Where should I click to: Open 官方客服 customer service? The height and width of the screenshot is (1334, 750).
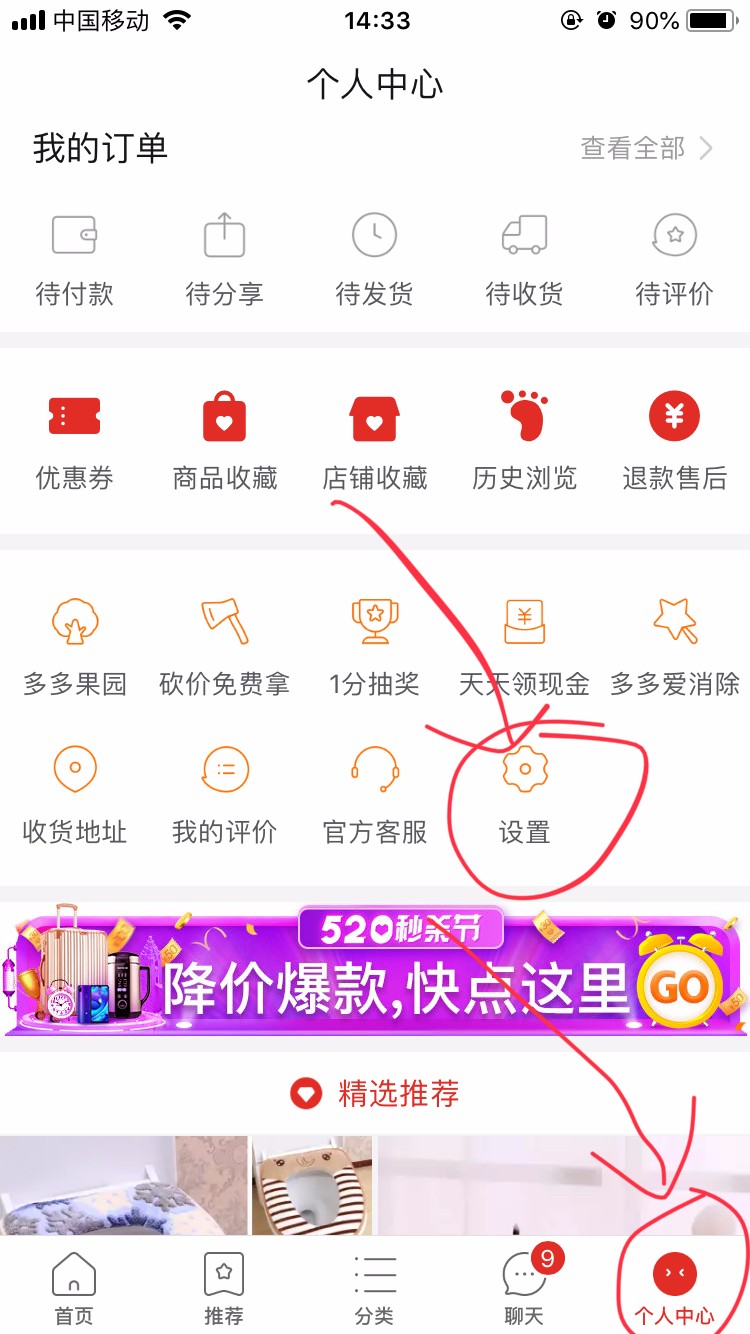(x=375, y=793)
